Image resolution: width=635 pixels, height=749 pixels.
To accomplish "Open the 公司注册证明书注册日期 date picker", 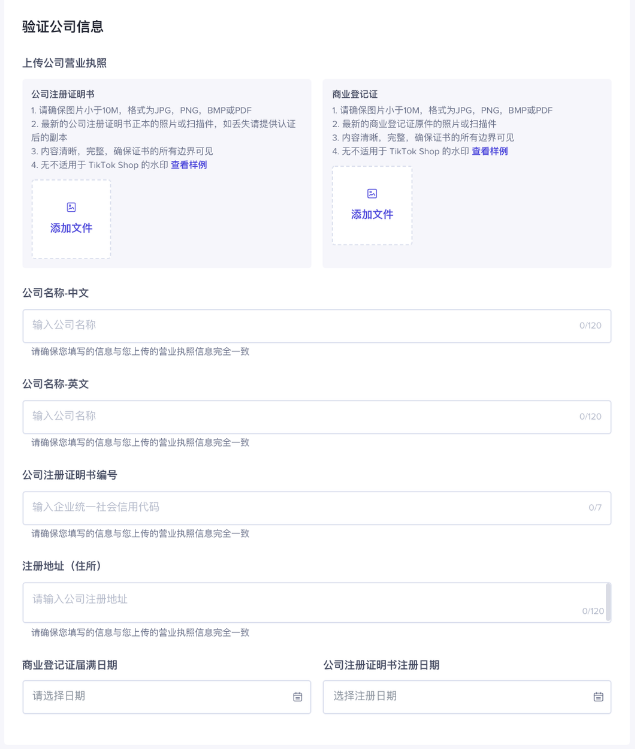I will 466,696.
